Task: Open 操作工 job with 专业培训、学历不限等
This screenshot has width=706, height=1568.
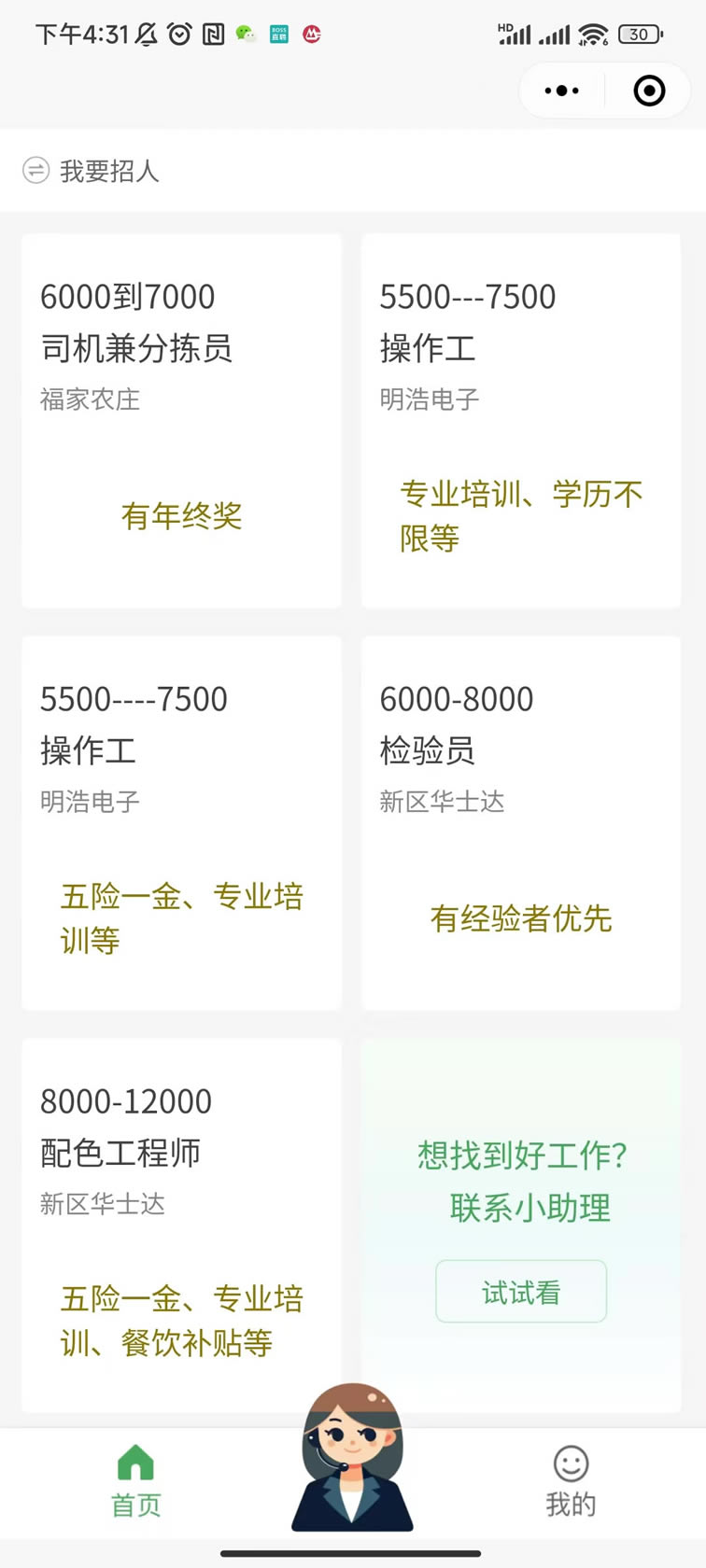Action: [x=521, y=421]
